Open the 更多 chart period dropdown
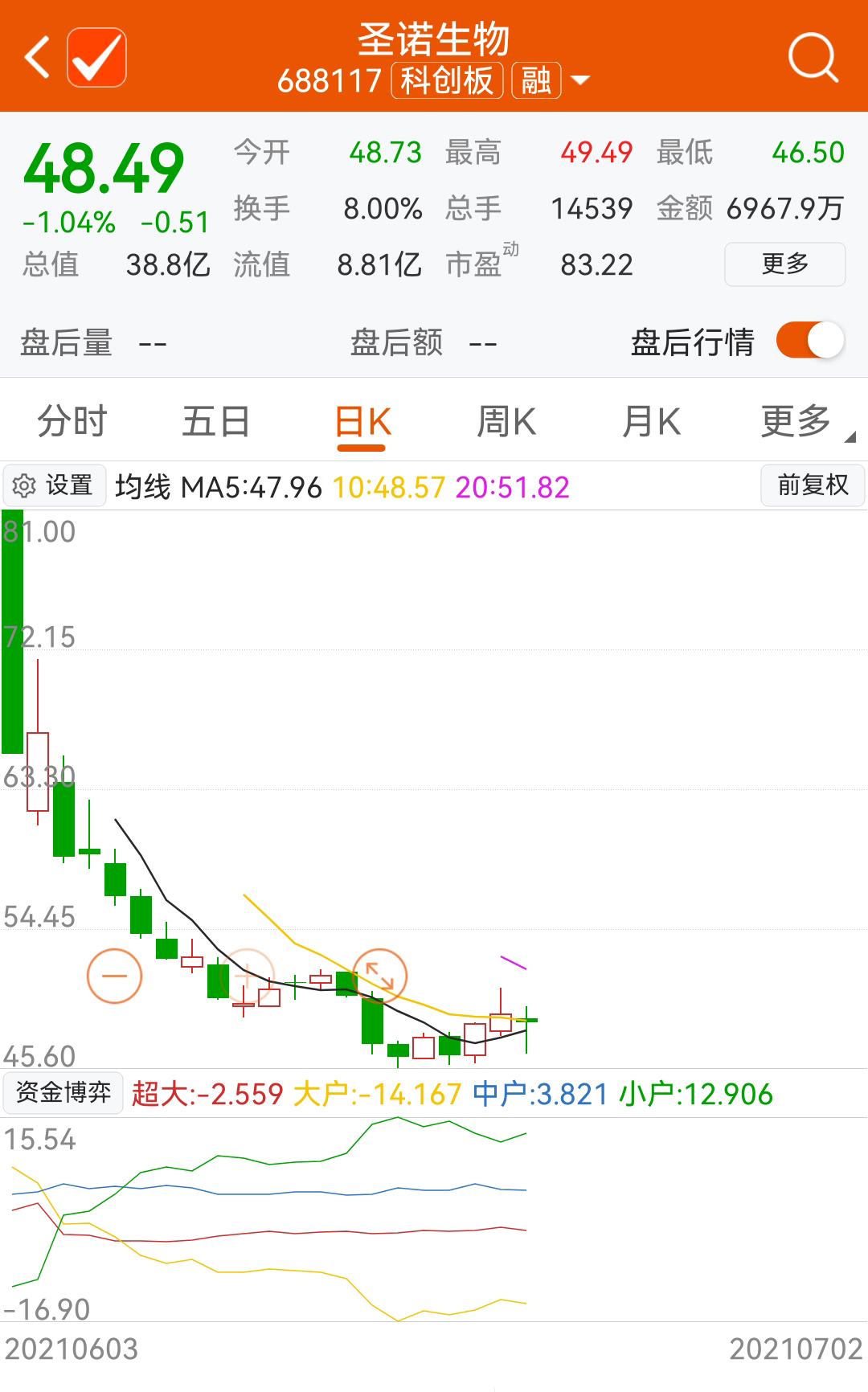 [800, 420]
